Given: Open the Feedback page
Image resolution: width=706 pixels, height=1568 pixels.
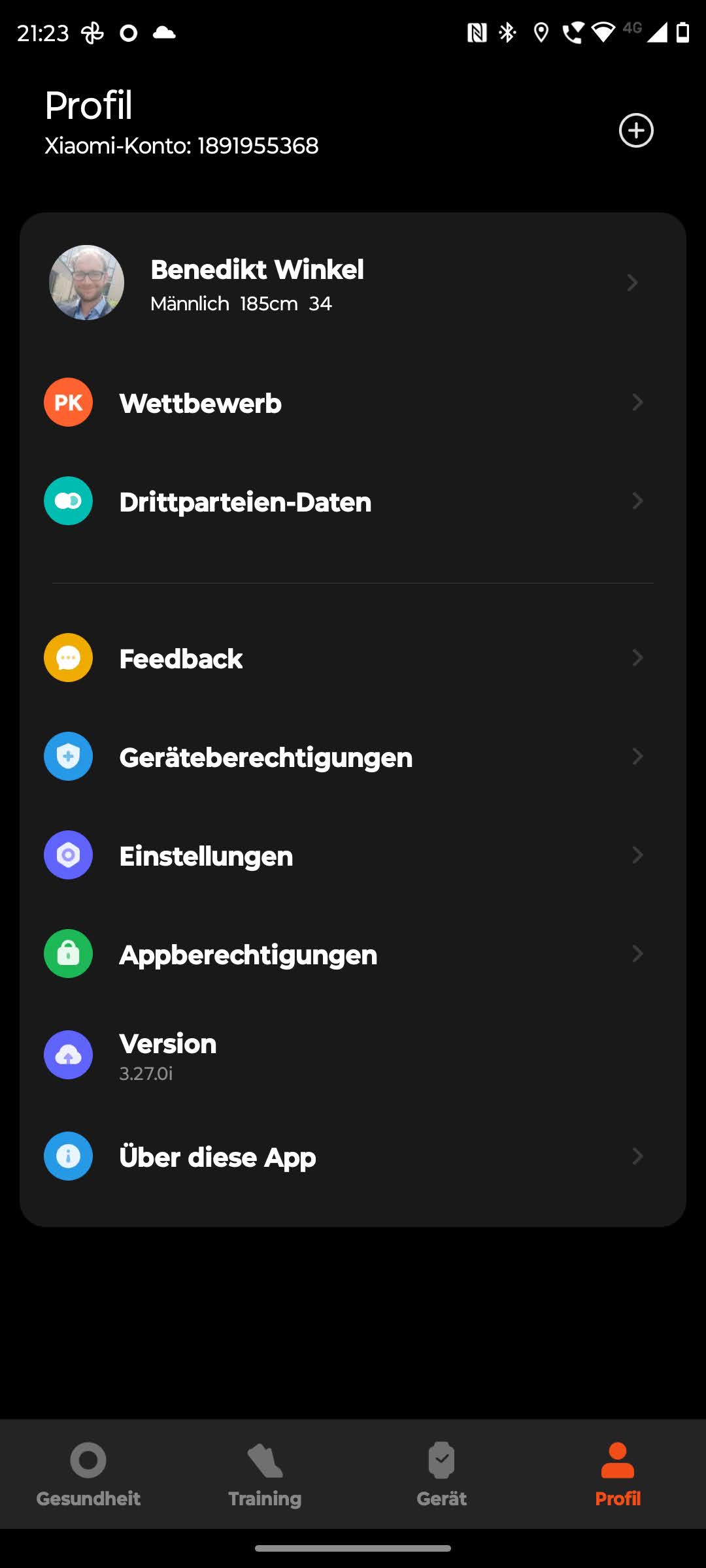Looking at the screenshot, I should click(x=353, y=658).
